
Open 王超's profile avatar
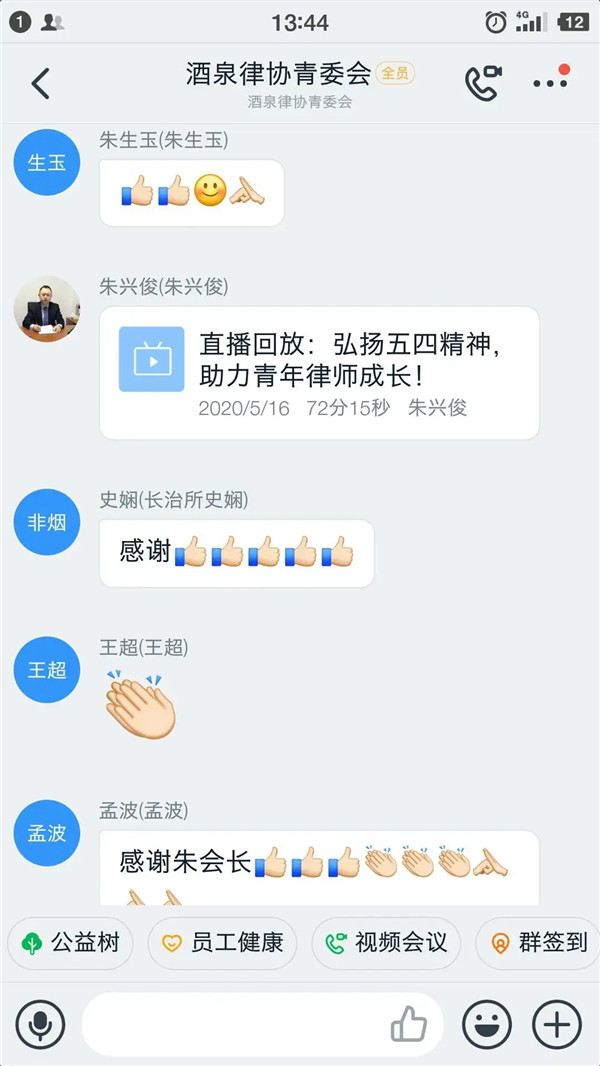(x=47, y=669)
